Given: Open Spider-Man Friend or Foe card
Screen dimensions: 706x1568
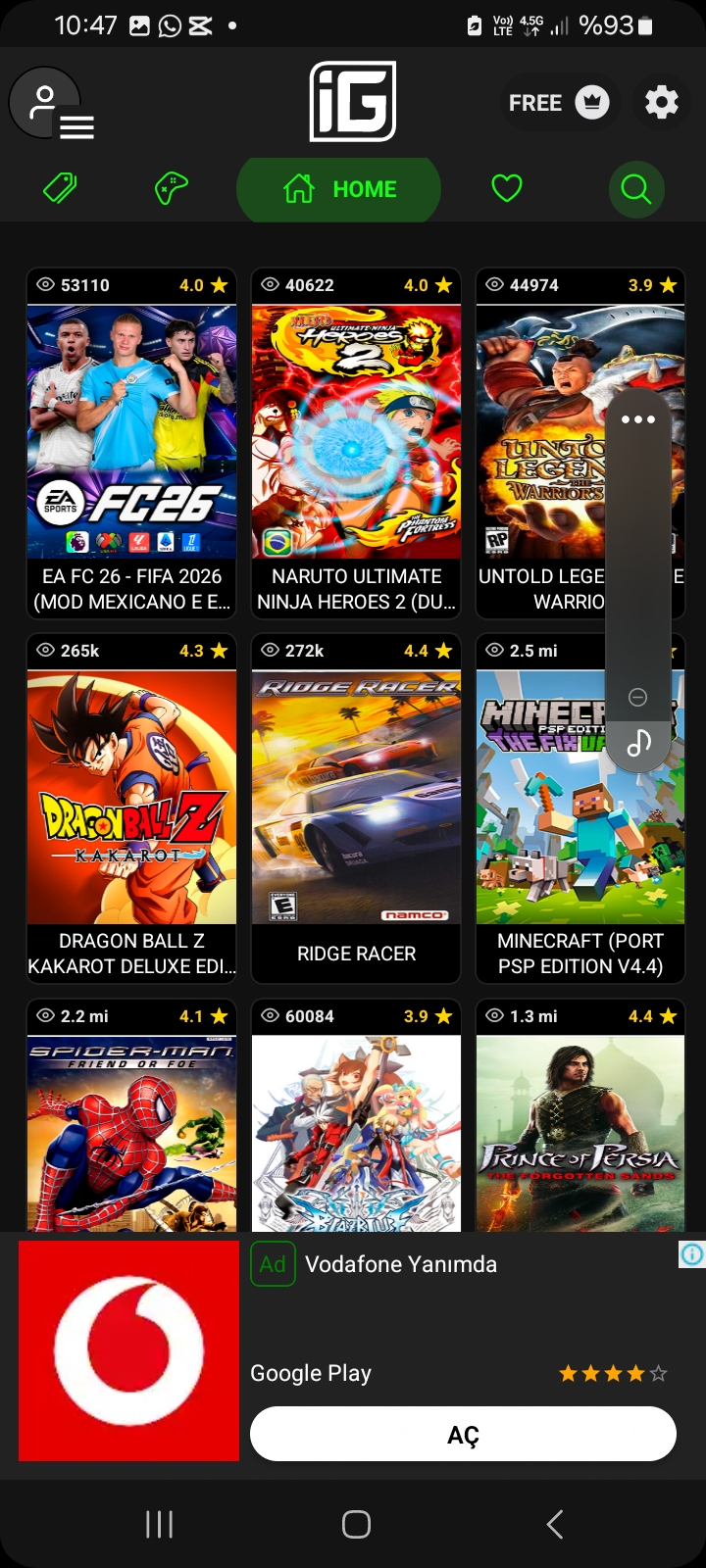Looking at the screenshot, I should click(x=131, y=1127).
